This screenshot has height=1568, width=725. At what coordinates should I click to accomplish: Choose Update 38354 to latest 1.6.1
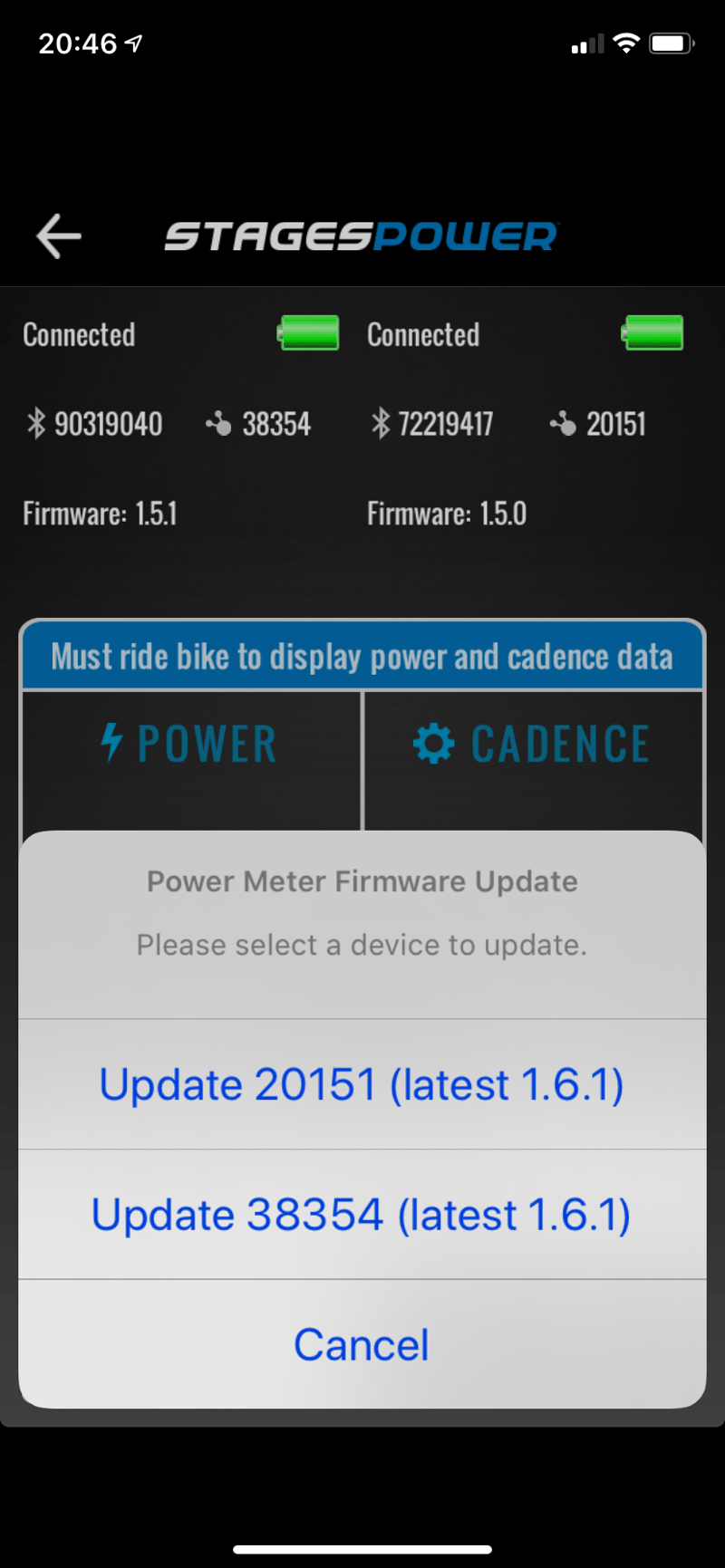[362, 1215]
